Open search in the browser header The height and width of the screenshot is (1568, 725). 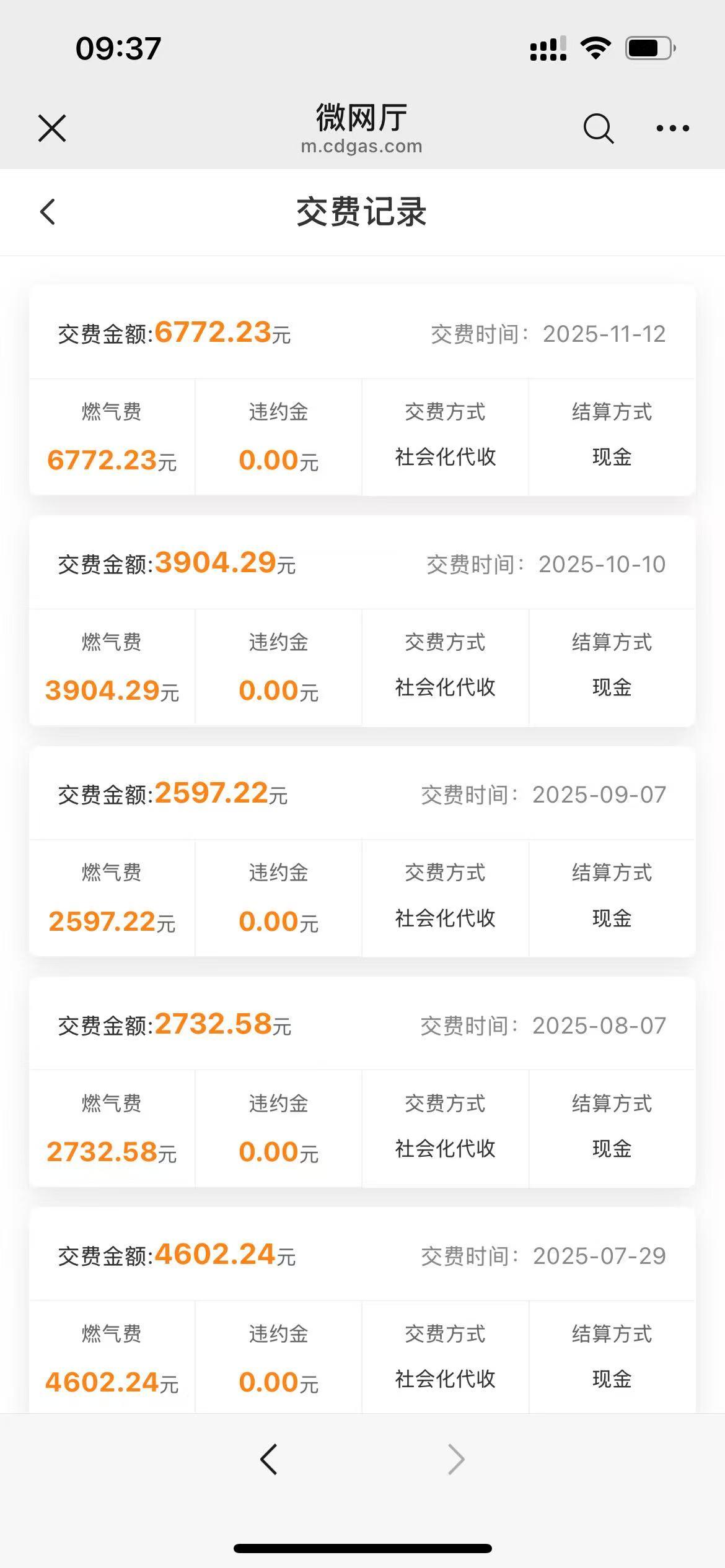[x=598, y=128]
